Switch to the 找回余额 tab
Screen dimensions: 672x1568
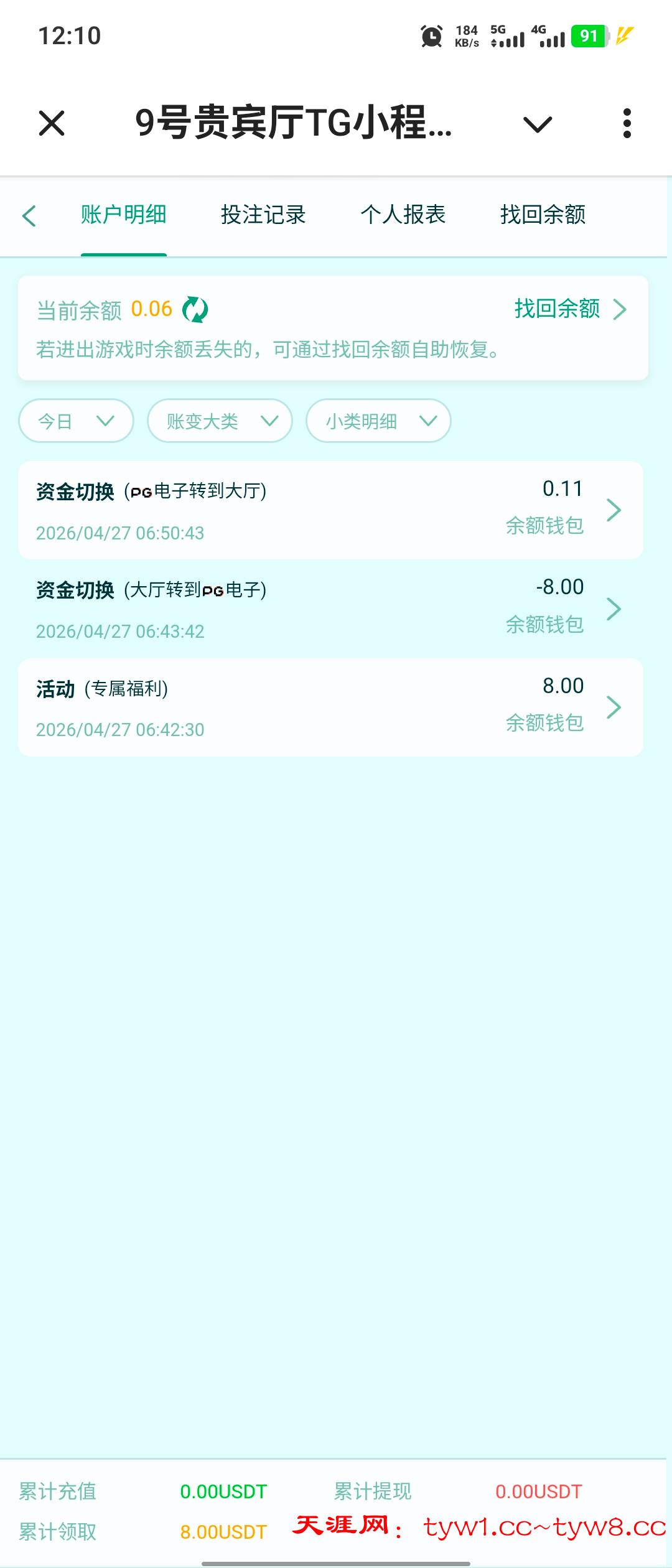(x=543, y=215)
